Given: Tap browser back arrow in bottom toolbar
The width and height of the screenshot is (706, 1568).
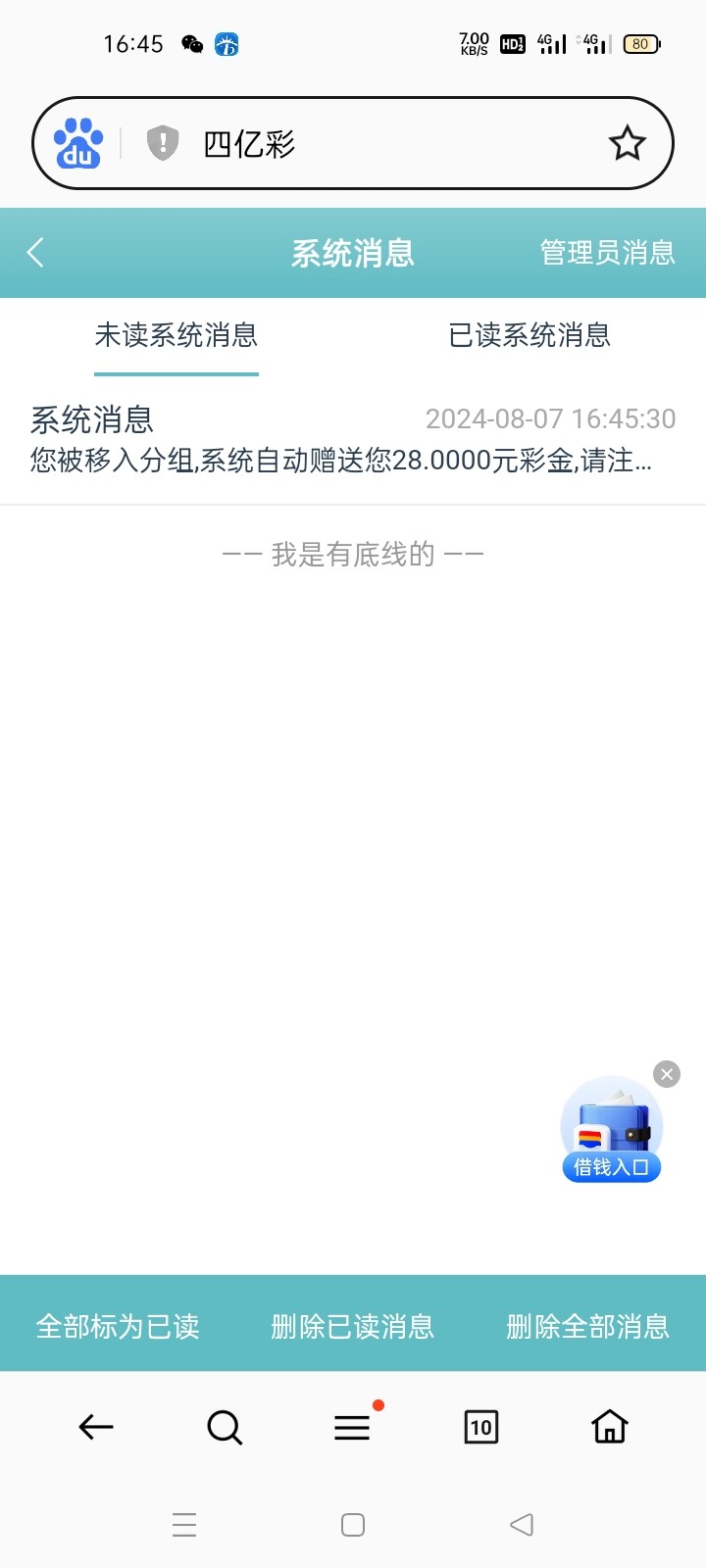Looking at the screenshot, I should pos(96,1427).
